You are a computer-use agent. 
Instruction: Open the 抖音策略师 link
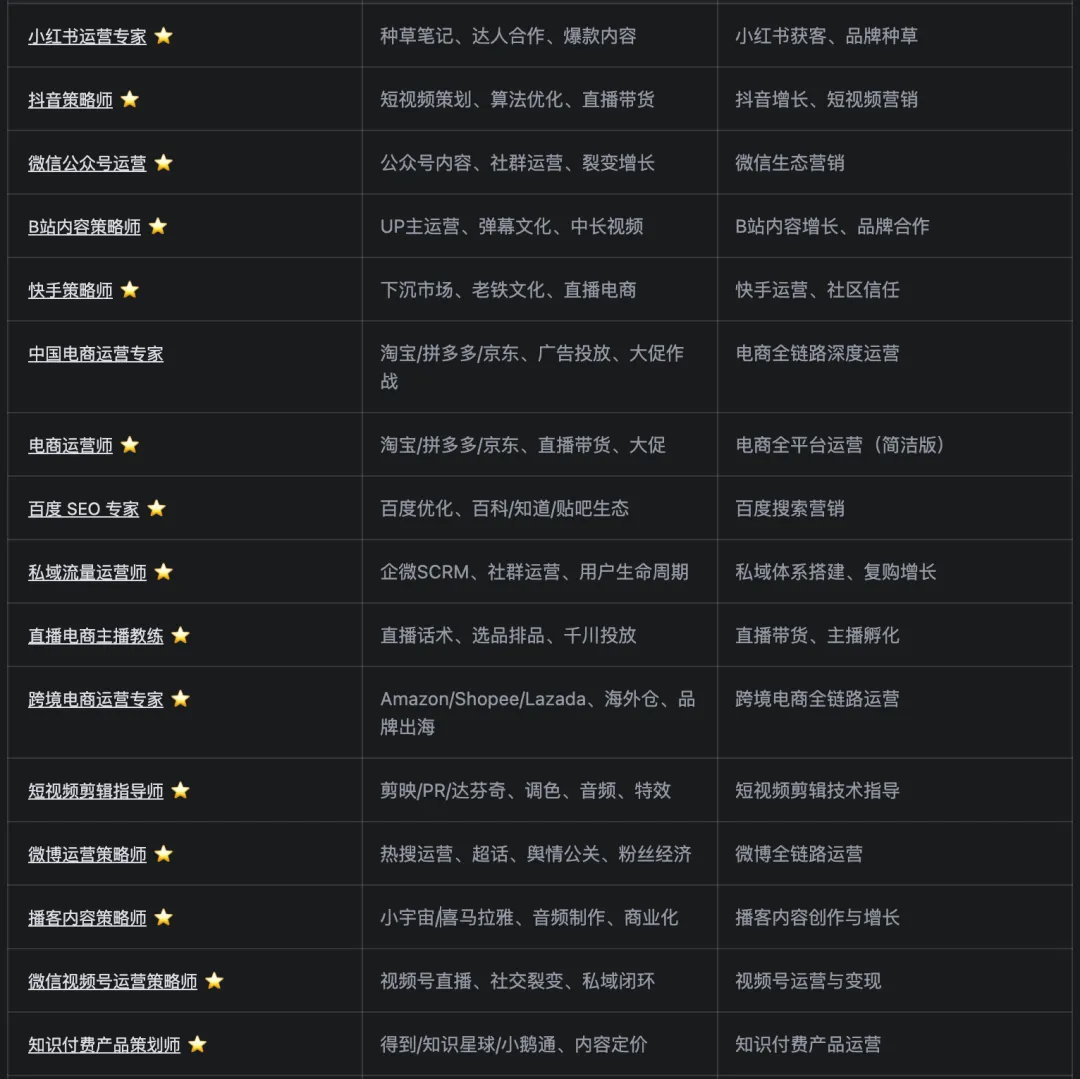click(70, 100)
